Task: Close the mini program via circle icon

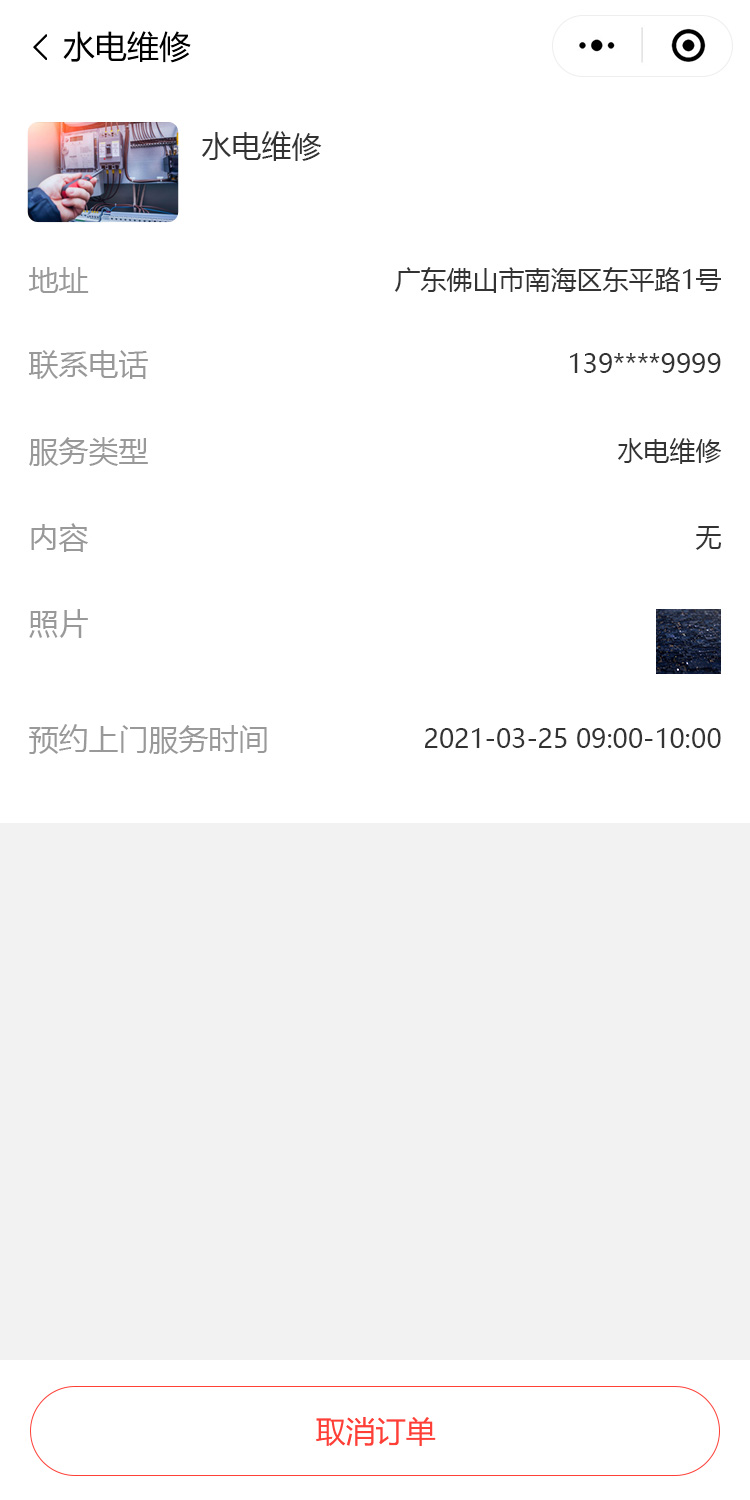Action: tap(688, 46)
